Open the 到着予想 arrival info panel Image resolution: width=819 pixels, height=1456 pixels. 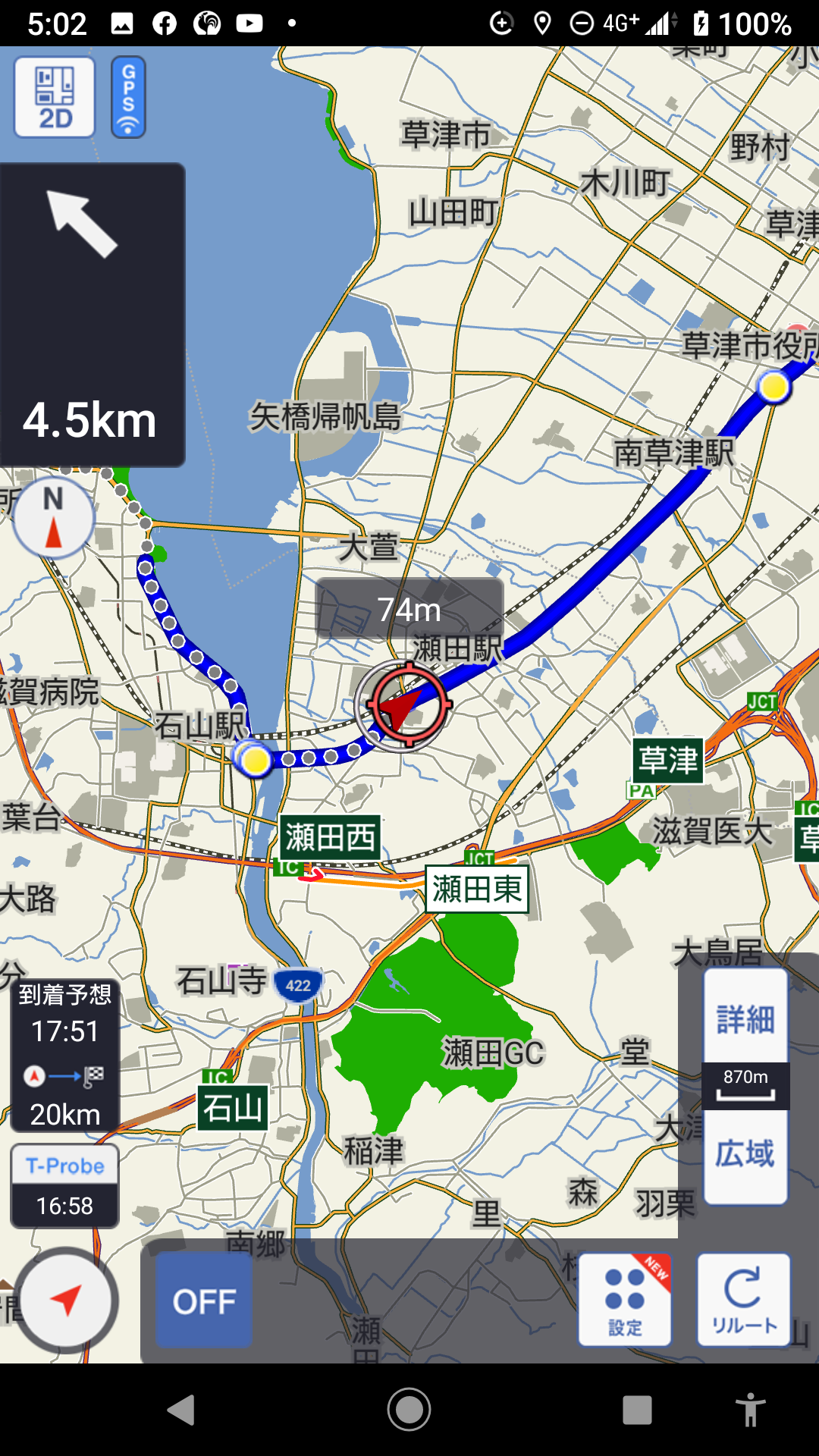(65, 1055)
